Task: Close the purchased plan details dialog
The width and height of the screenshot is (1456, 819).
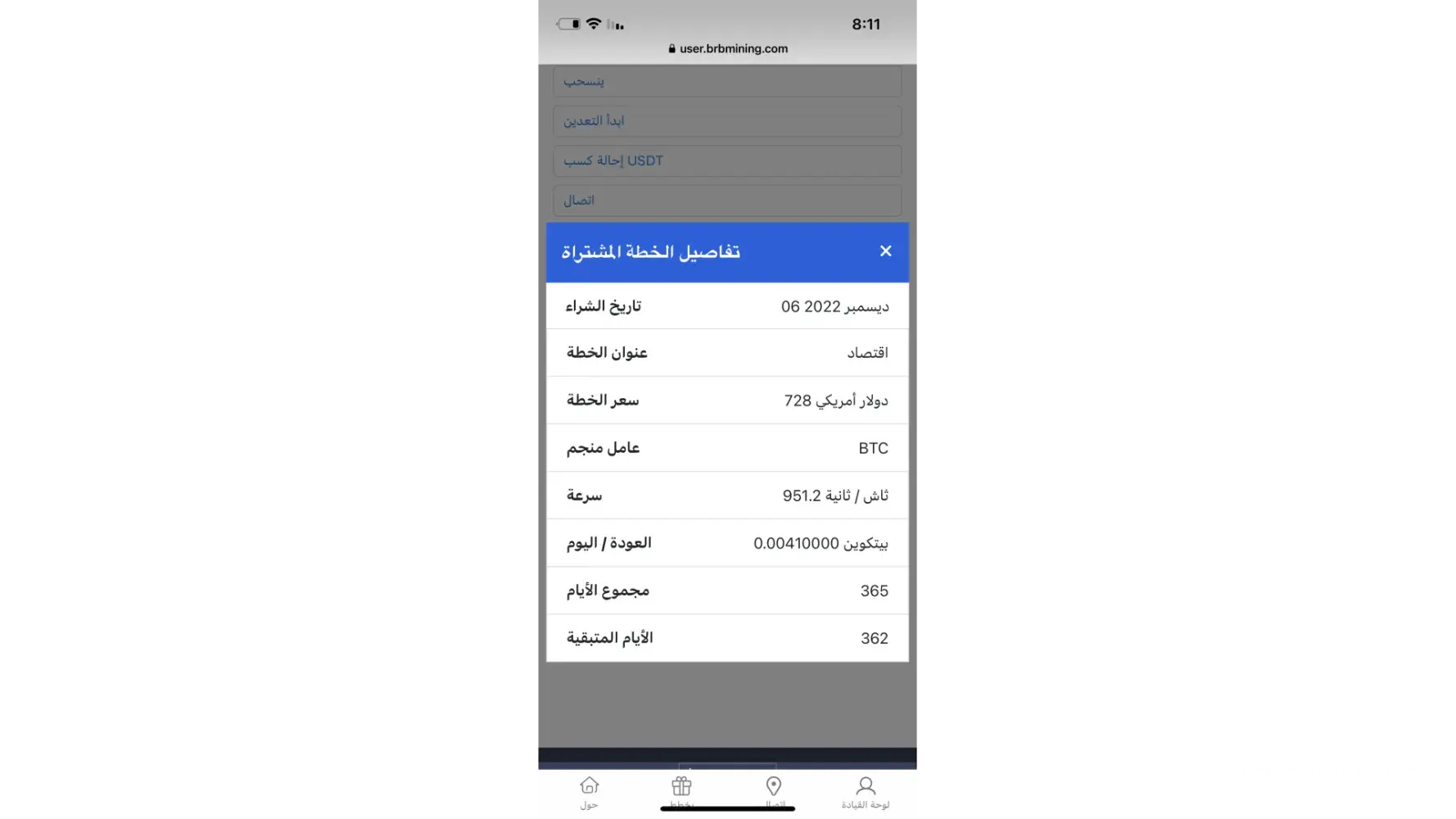Action: point(885,251)
